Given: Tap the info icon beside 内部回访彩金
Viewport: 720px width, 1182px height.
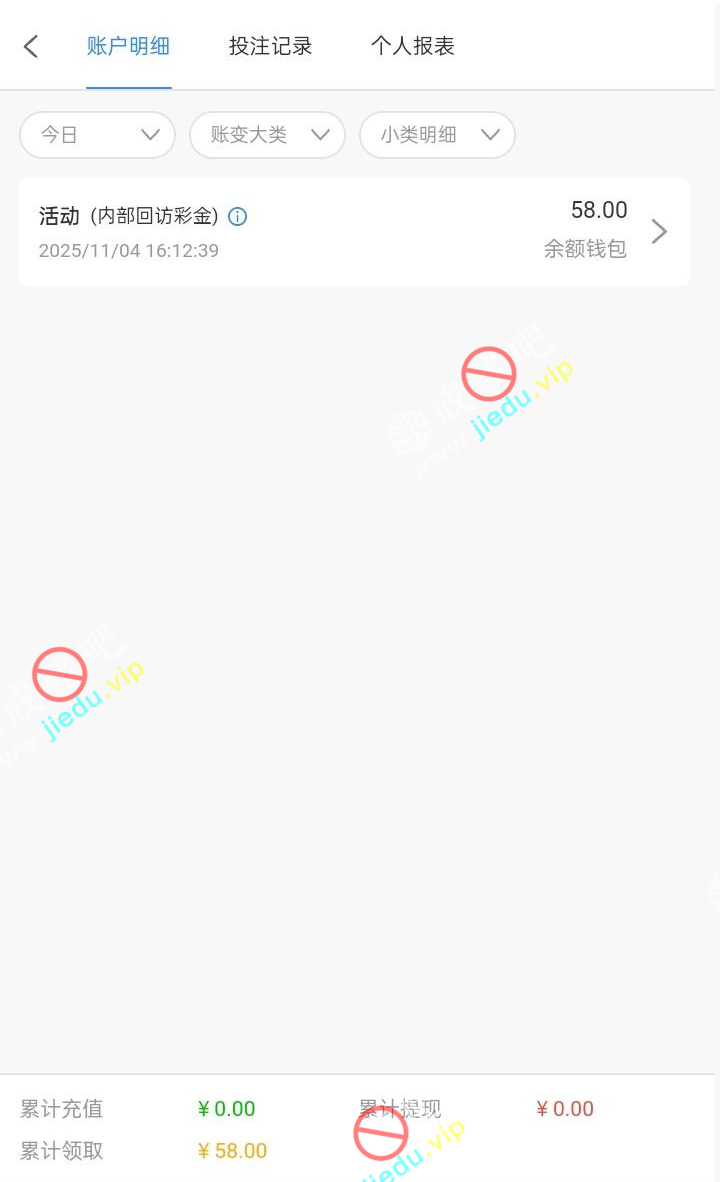Looking at the screenshot, I should (238, 217).
